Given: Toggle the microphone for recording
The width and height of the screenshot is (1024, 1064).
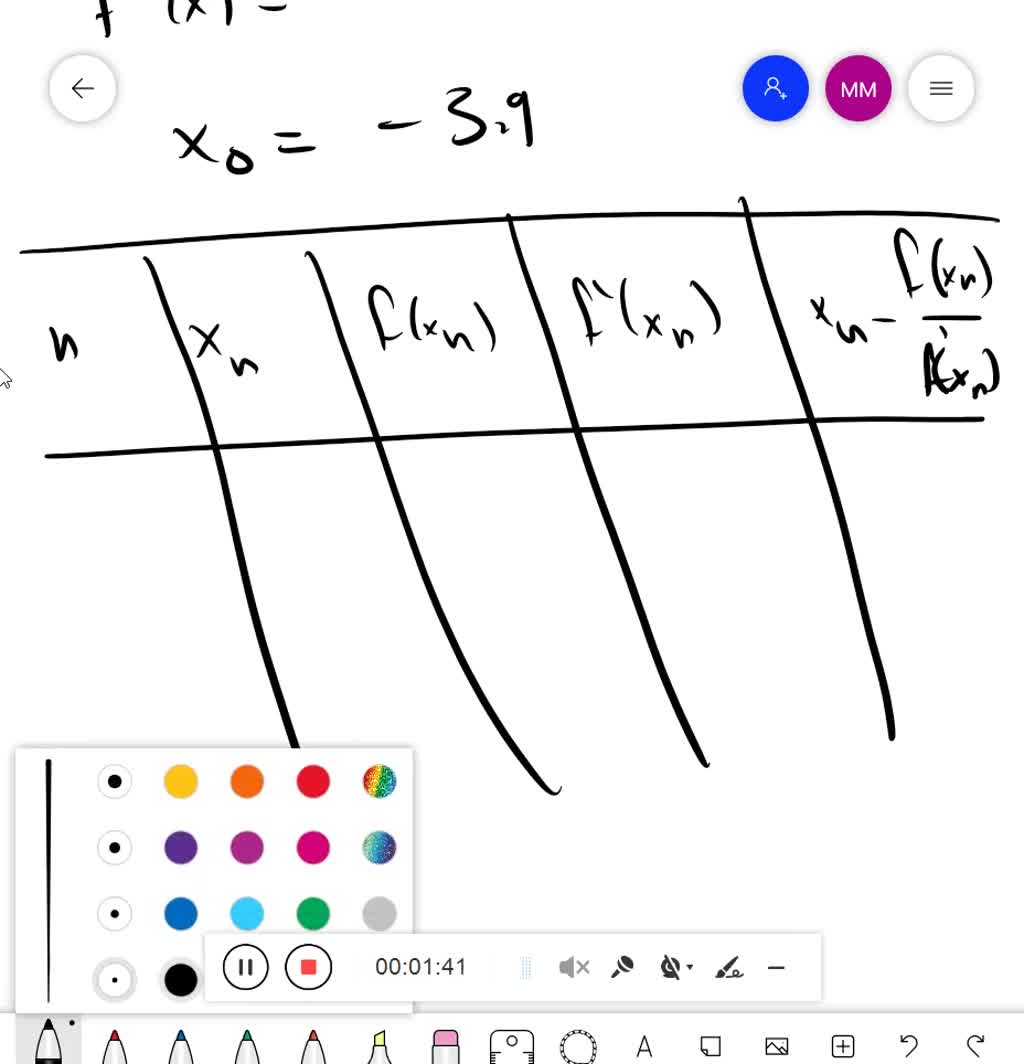Looking at the screenshot, I should [x=621, y=966].
